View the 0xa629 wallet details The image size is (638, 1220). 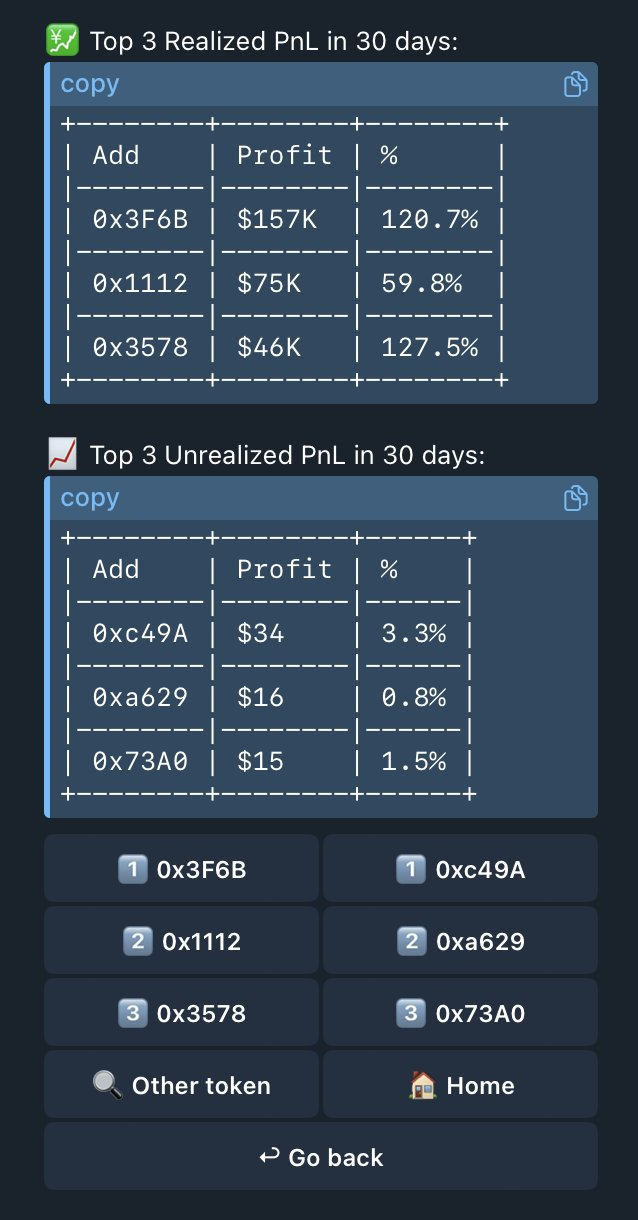click(460, 941)
